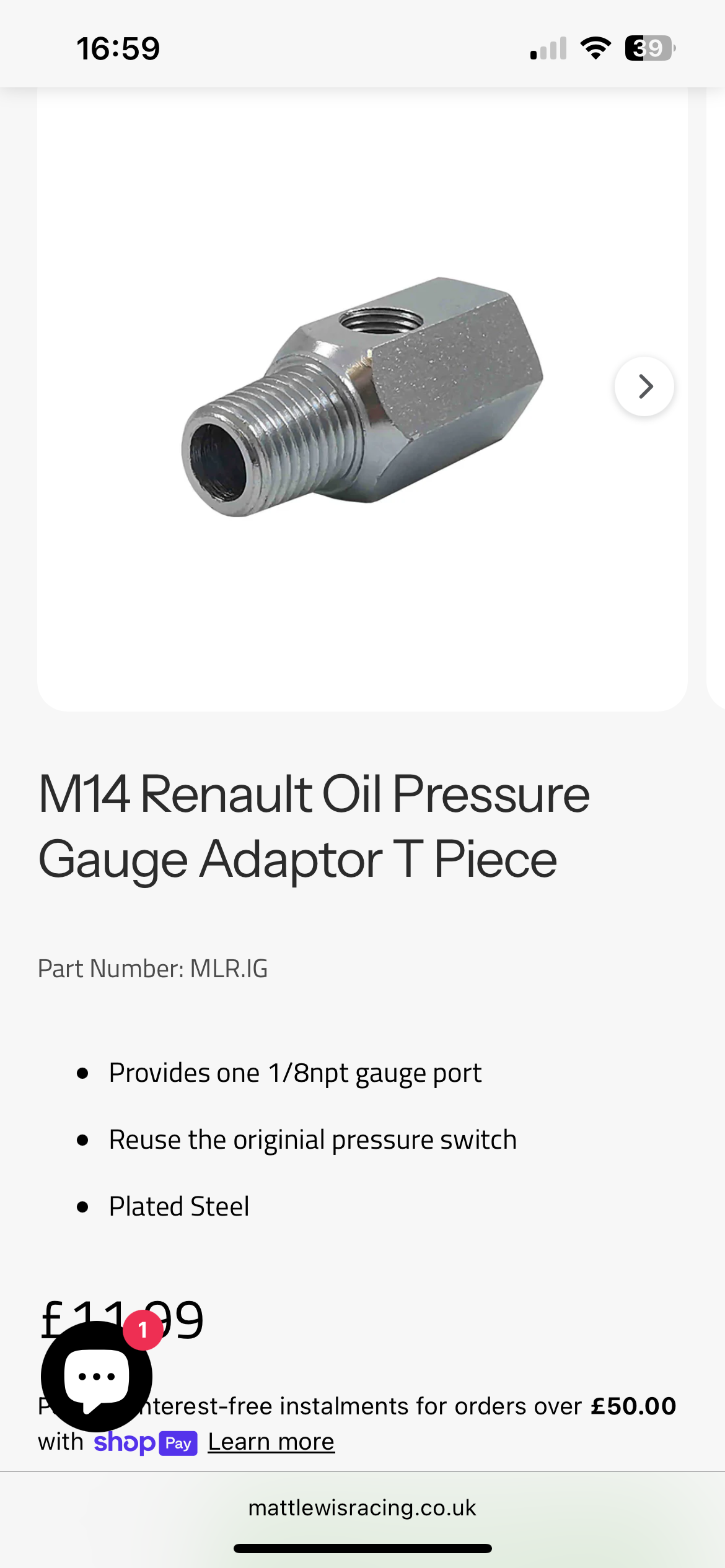The height and width of the screenshot is (1568, 725).
Task: Open the adaptor product photo
Action: (362, 396)
